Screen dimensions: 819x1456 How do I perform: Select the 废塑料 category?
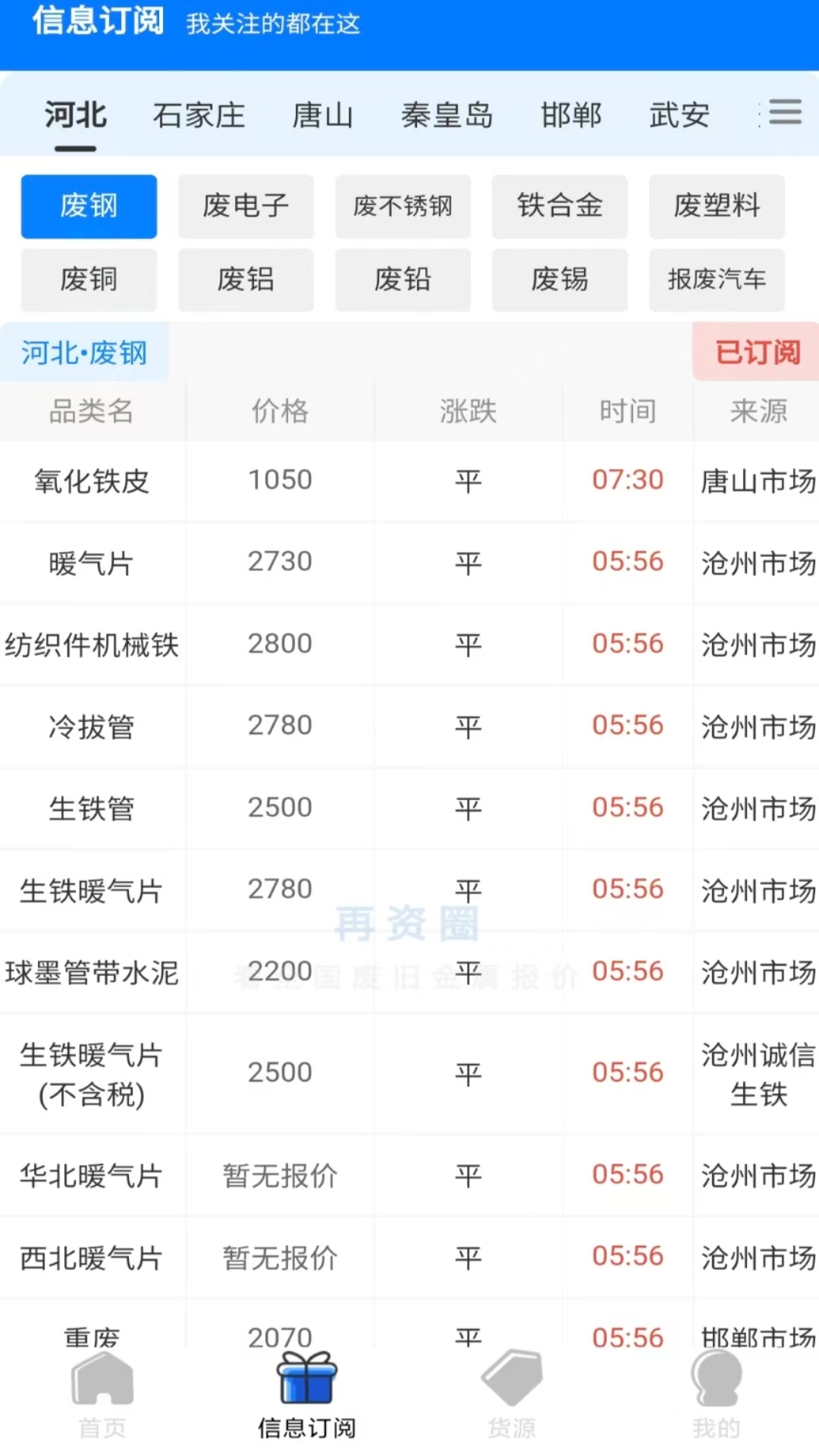pos(717,206)
